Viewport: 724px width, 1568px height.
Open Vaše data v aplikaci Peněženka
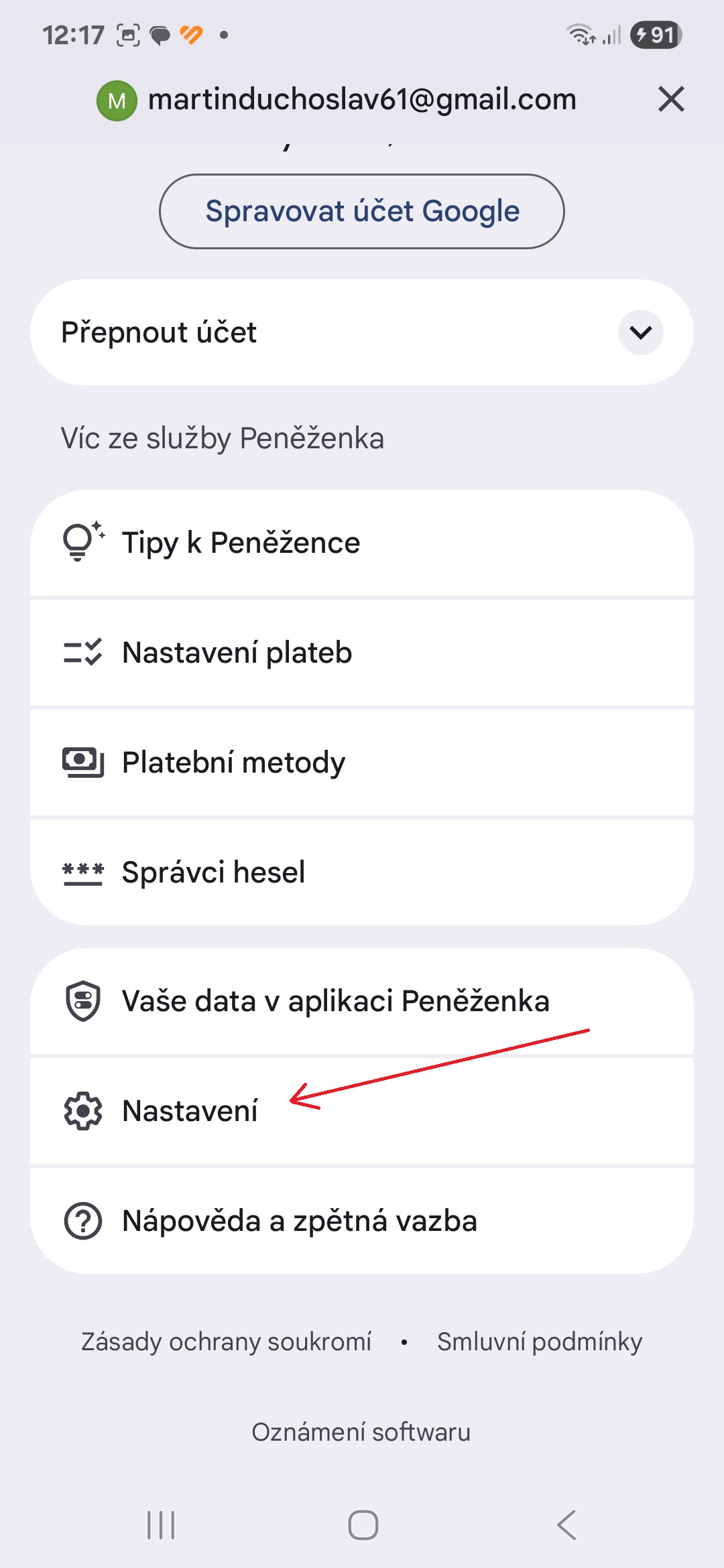point(362,1001)
